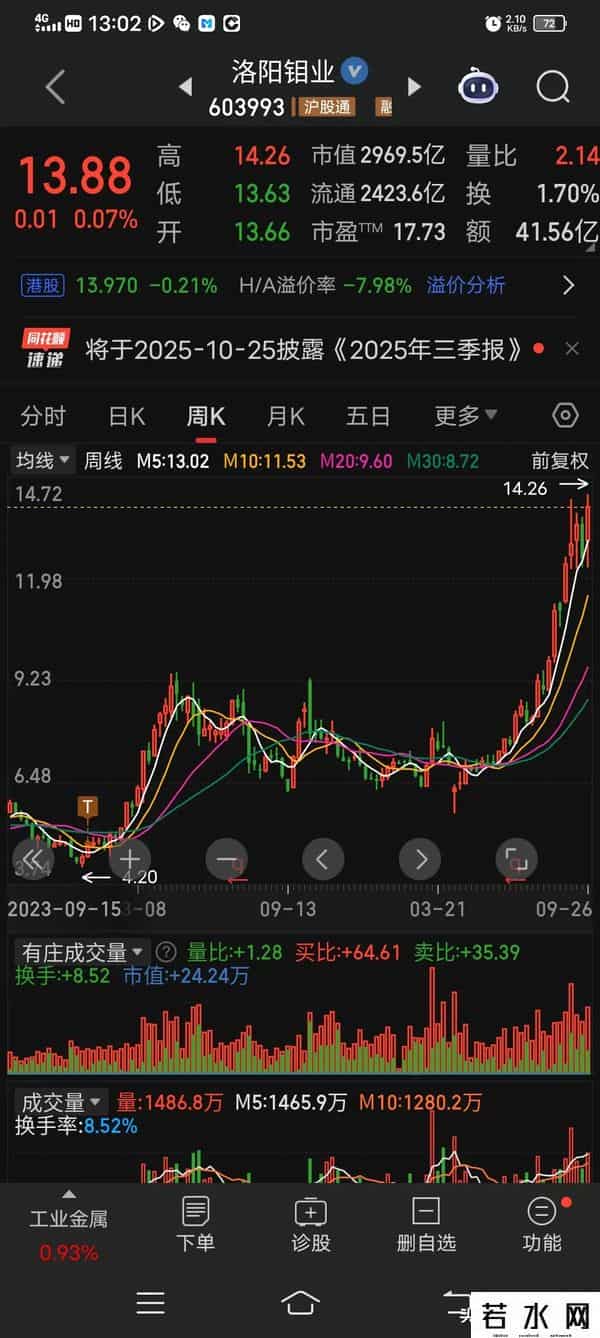The image size is (600, 1338).
Task: Tap 删自选 to remove from watchlist
Action: [x=426, y=1224]
